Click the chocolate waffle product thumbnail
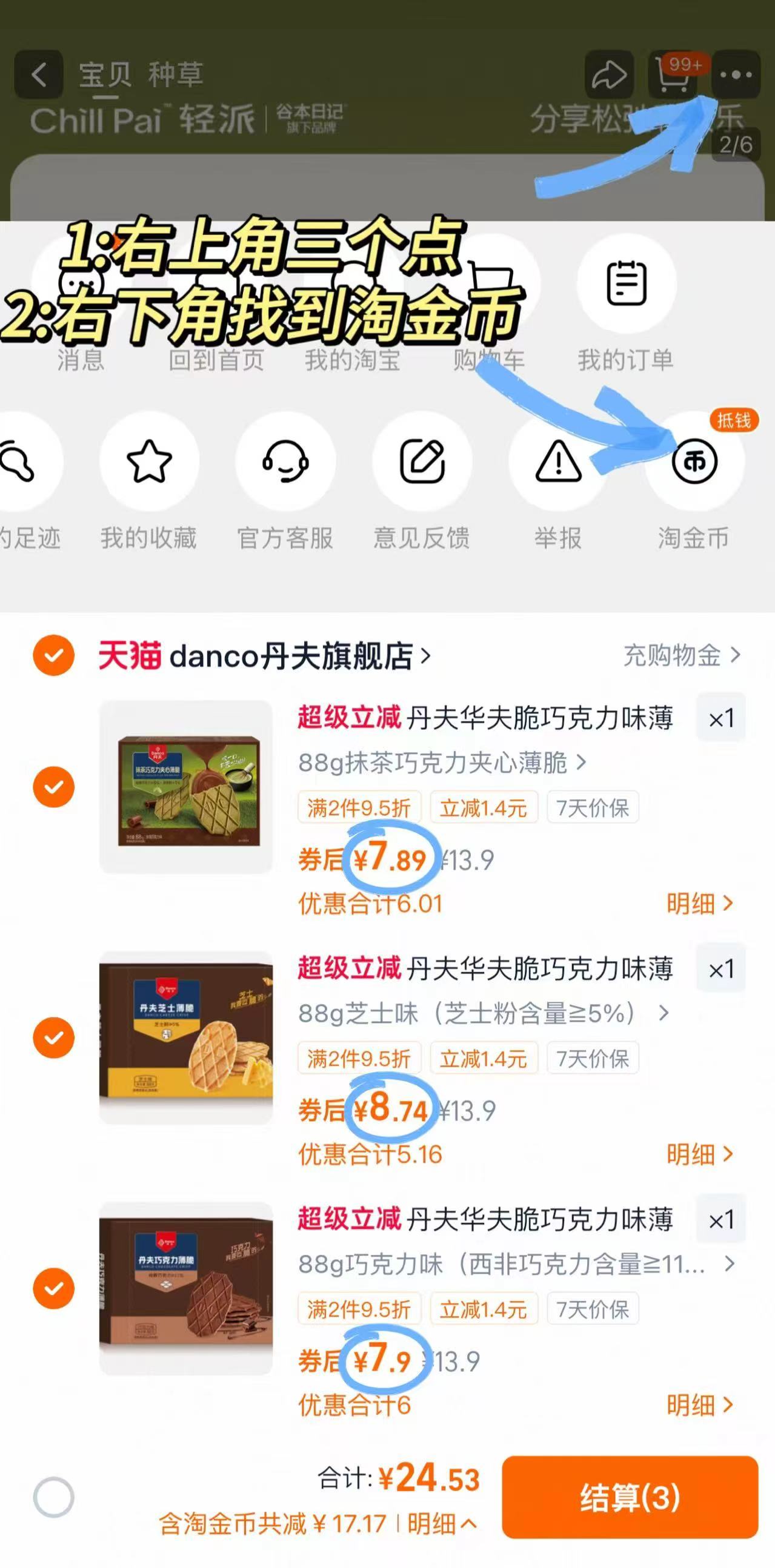 click(x=187, y=1297)
